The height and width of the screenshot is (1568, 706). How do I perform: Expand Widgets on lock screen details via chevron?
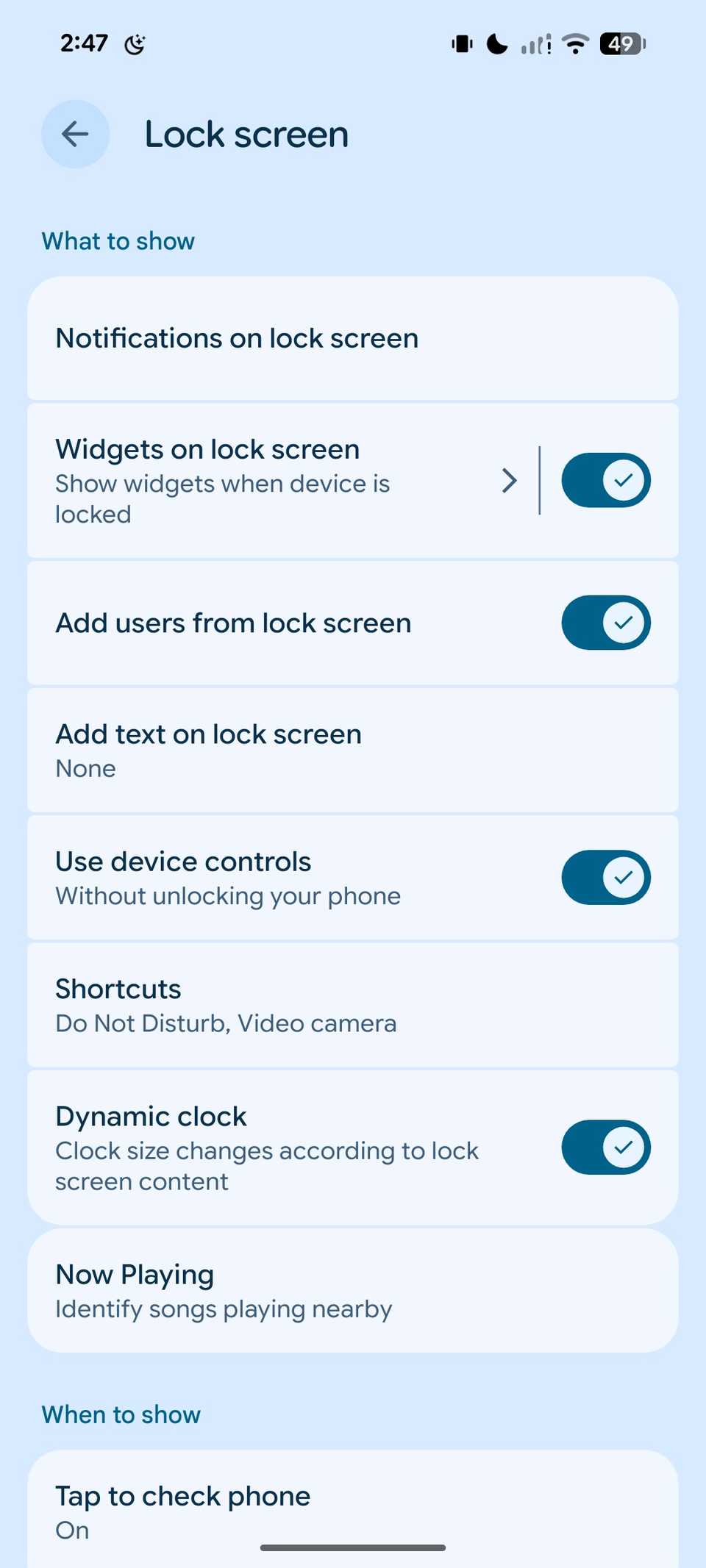pyautogui.click(x=509, y=480)
